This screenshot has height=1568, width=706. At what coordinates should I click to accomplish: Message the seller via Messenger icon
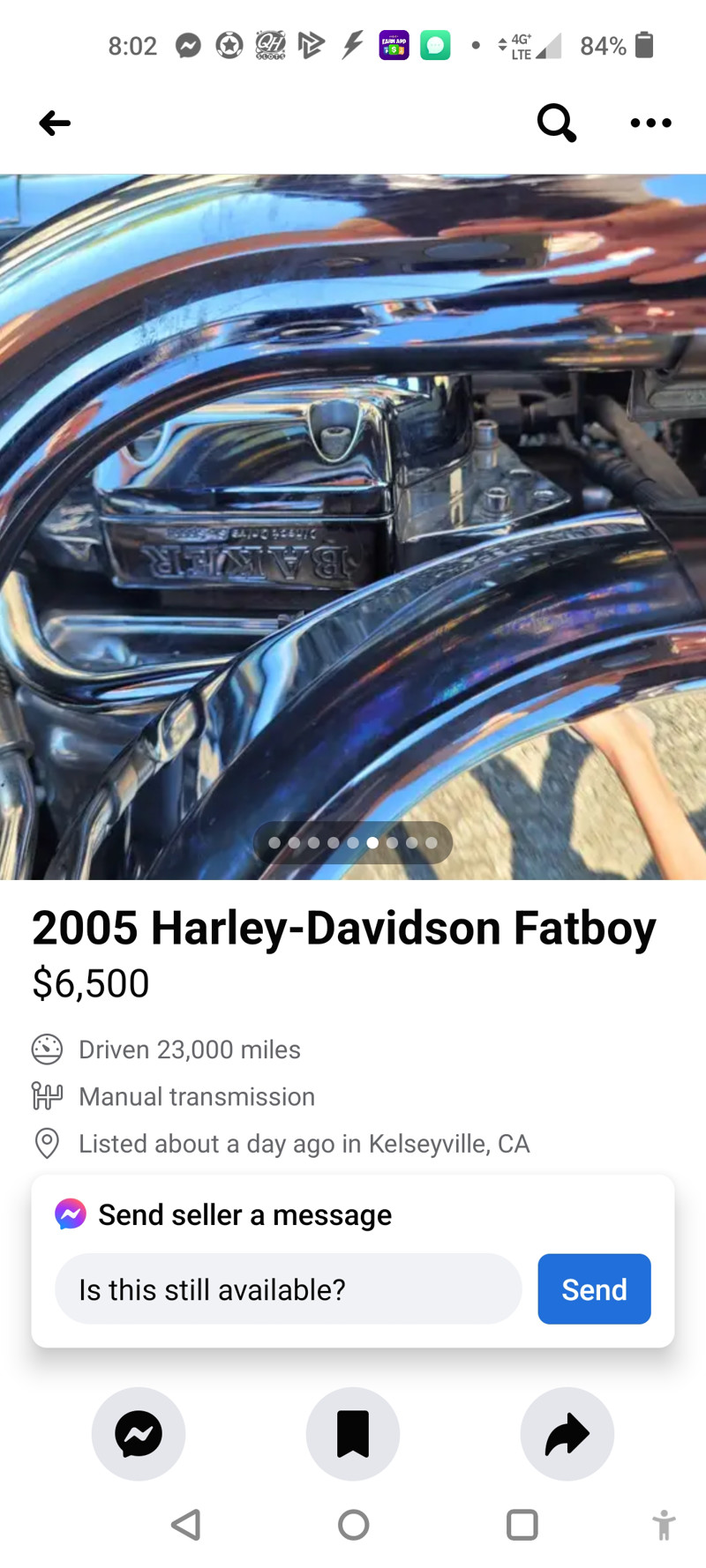pos(139,1433)
